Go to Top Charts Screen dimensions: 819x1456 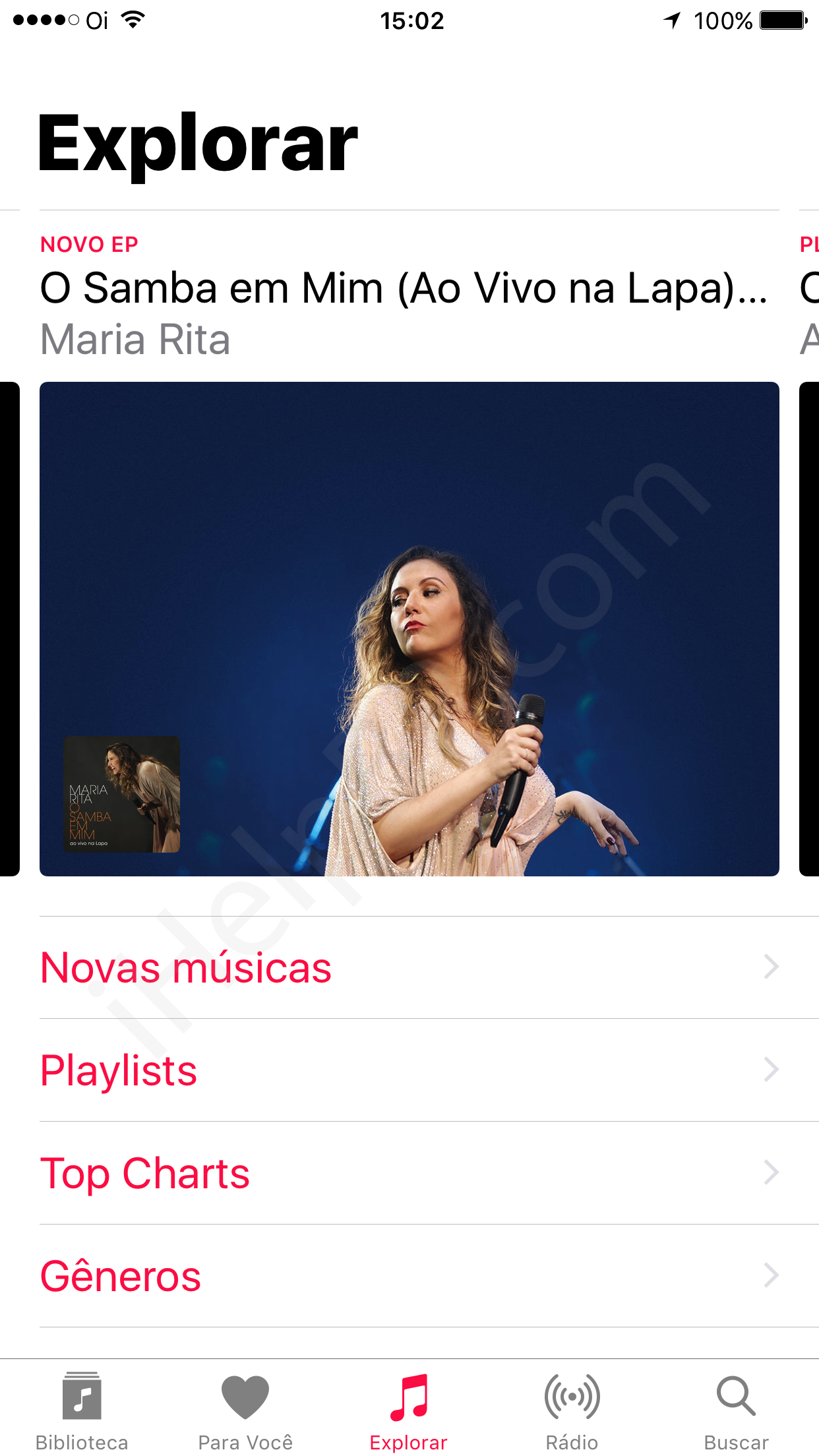pos(409,1173)
